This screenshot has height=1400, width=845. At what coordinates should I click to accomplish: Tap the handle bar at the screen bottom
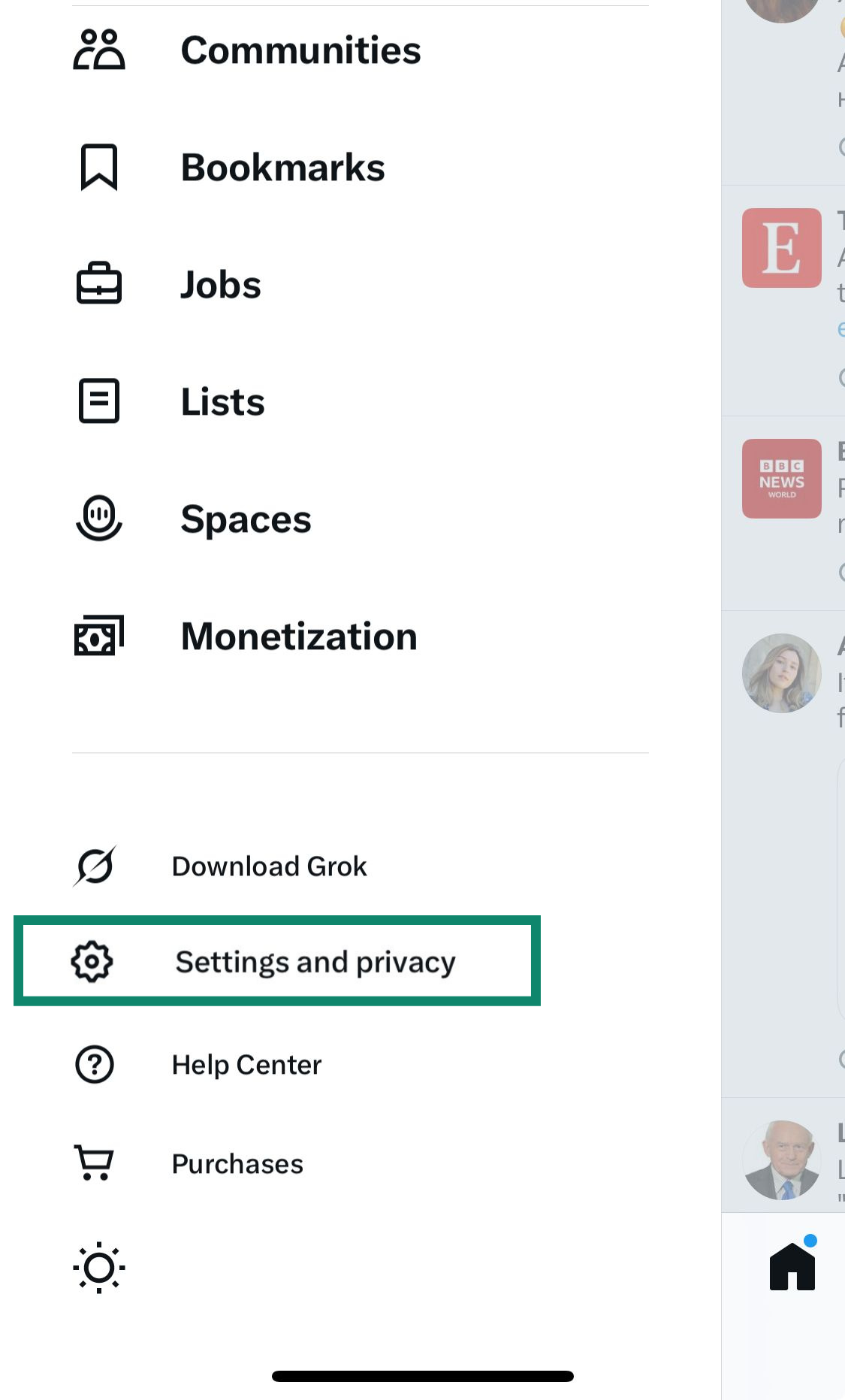pyautogui.click(x=422, y=1372)
